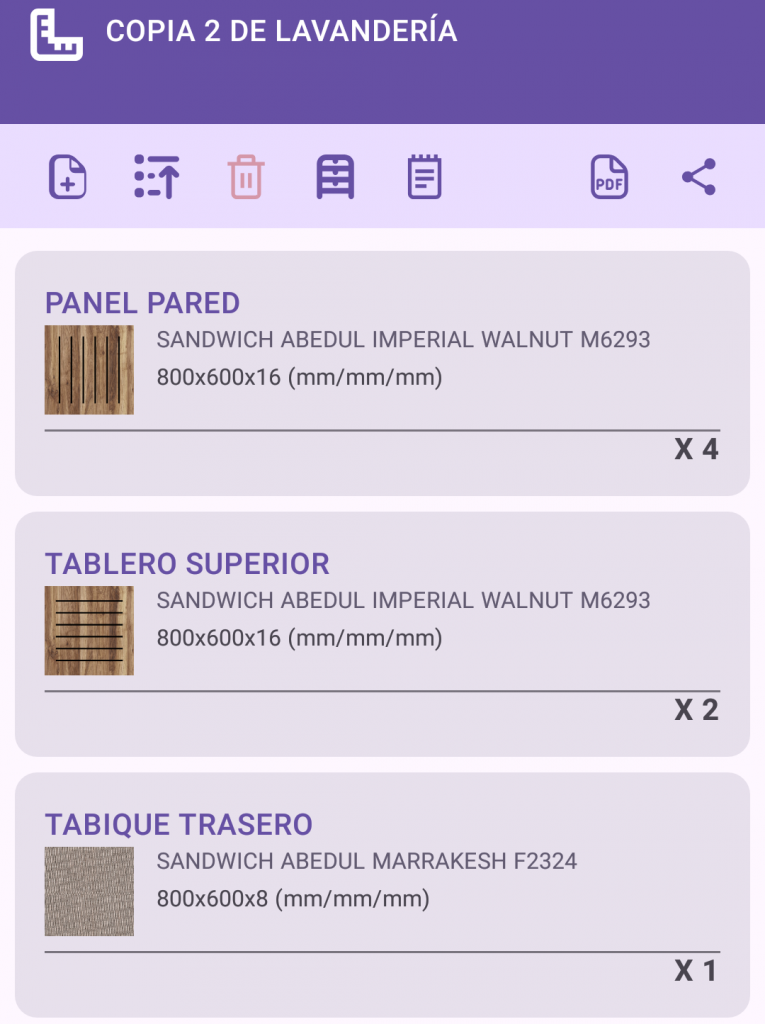Share the Copia 2 de Lavandería project
Image resolution: width=765 pixels, height=1024 pixels.
699,178
